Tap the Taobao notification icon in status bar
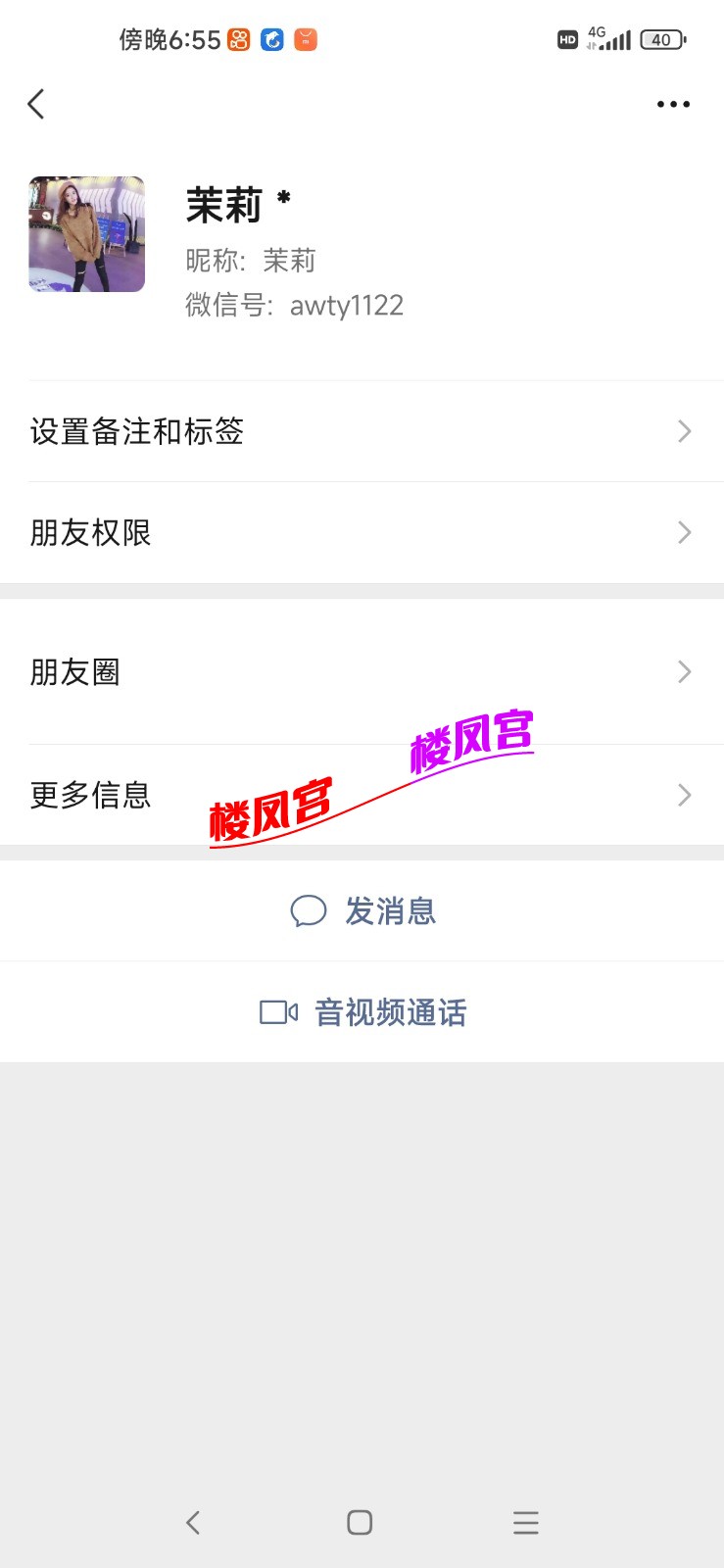Image resolution: width=724 pixels, height=1568 pixels. click(306, 39)
